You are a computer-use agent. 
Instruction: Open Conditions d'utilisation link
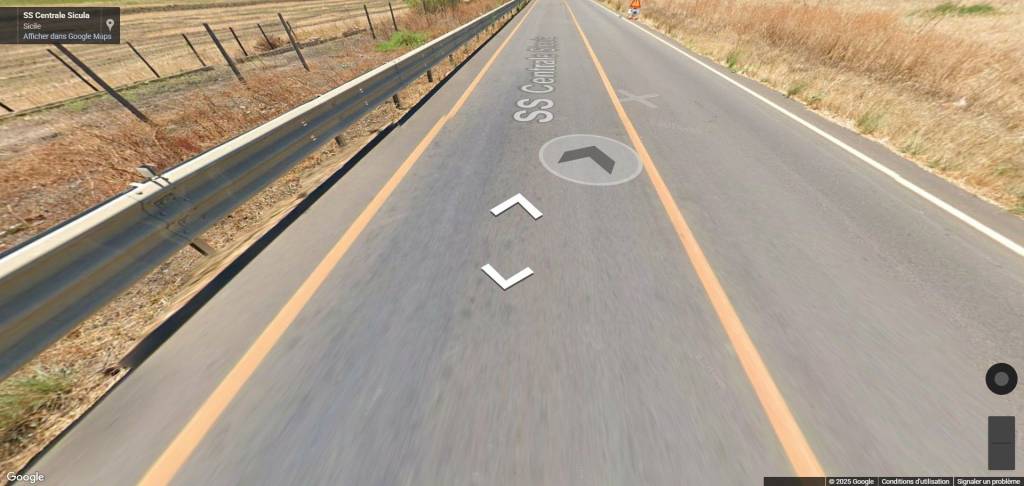pyautogui.click(x=914, y=481)
